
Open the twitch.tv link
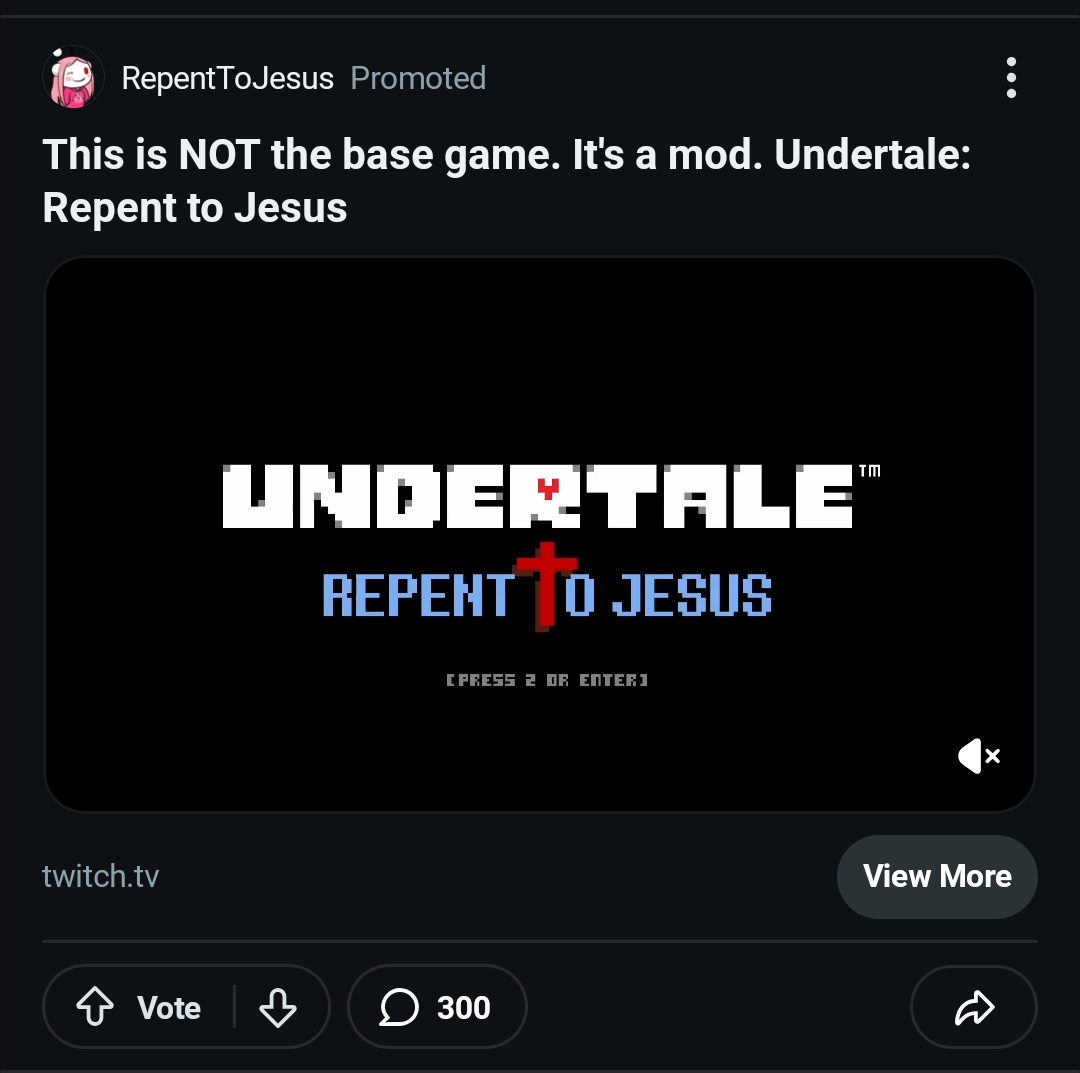(100, 877)
